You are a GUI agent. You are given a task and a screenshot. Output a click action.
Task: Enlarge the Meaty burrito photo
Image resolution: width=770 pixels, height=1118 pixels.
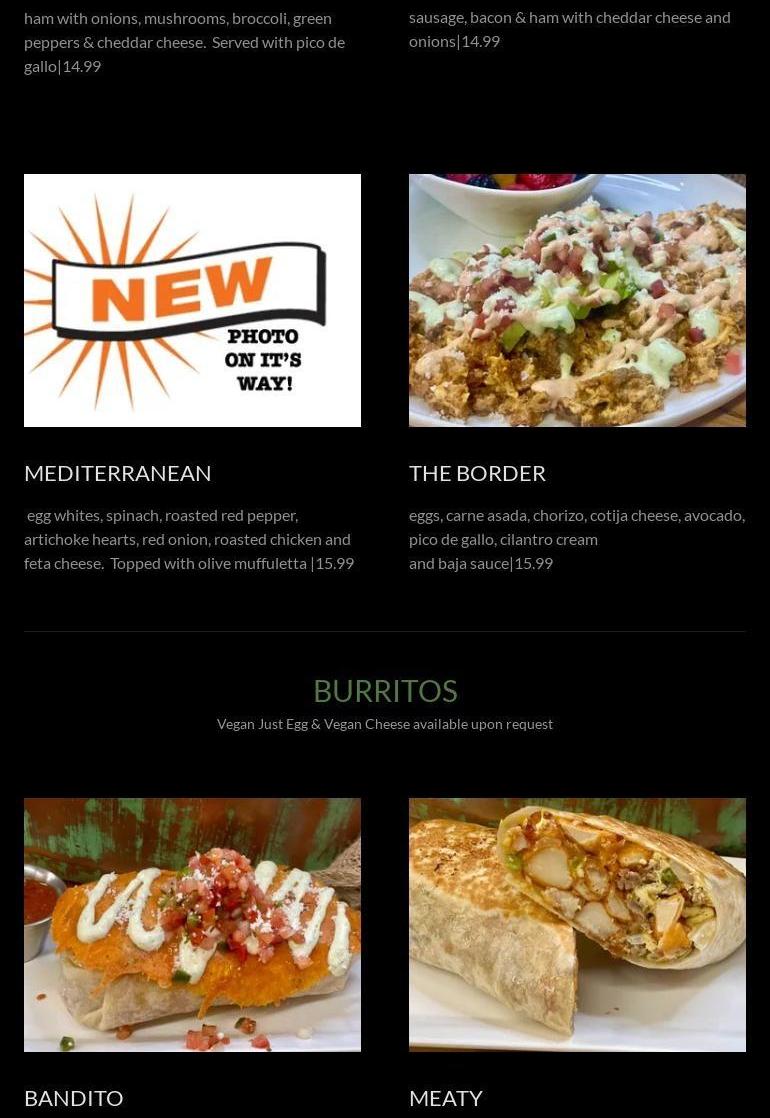coord(577,924)
